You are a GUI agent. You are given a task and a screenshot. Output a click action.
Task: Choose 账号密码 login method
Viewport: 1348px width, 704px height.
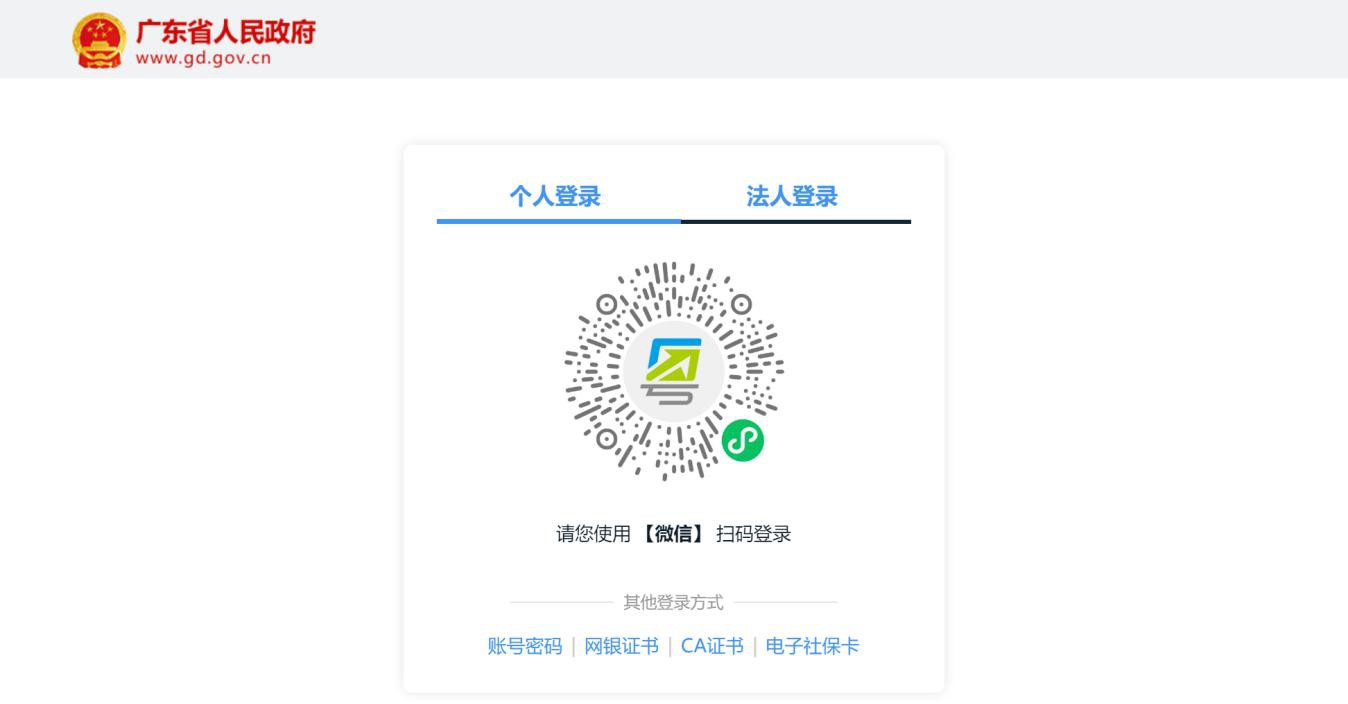(x=525, y=646)
